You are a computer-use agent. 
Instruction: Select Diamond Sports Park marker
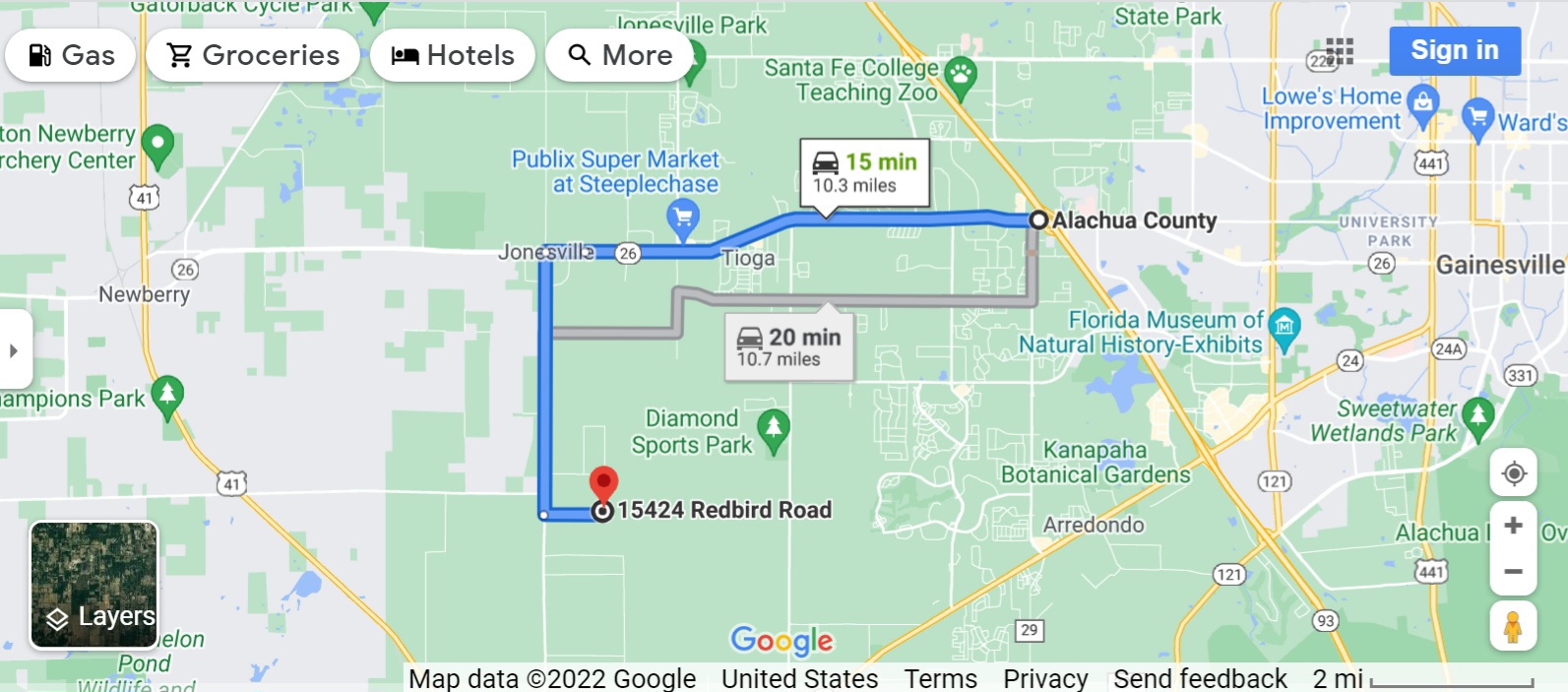click(774, 428)
